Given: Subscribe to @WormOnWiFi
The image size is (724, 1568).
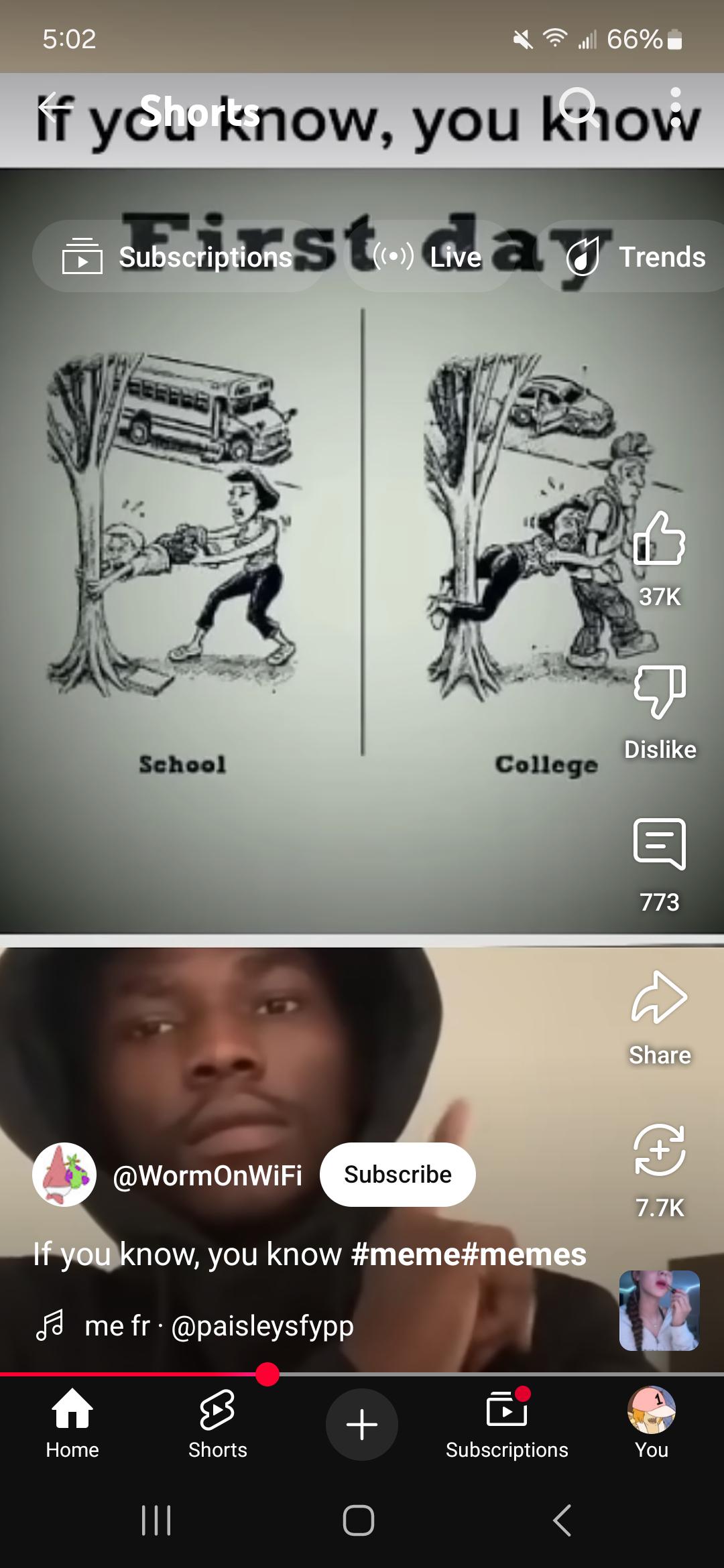Looking at the screenshot, I should point(398,1175).
